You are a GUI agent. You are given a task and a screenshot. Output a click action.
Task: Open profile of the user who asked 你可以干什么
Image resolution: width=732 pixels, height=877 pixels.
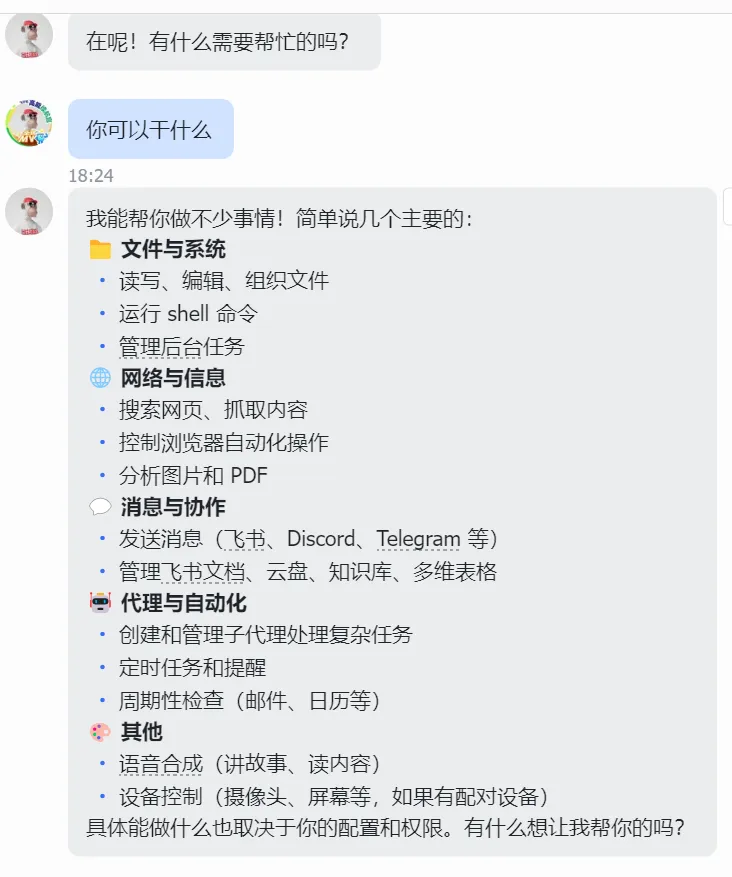[29, 123]
